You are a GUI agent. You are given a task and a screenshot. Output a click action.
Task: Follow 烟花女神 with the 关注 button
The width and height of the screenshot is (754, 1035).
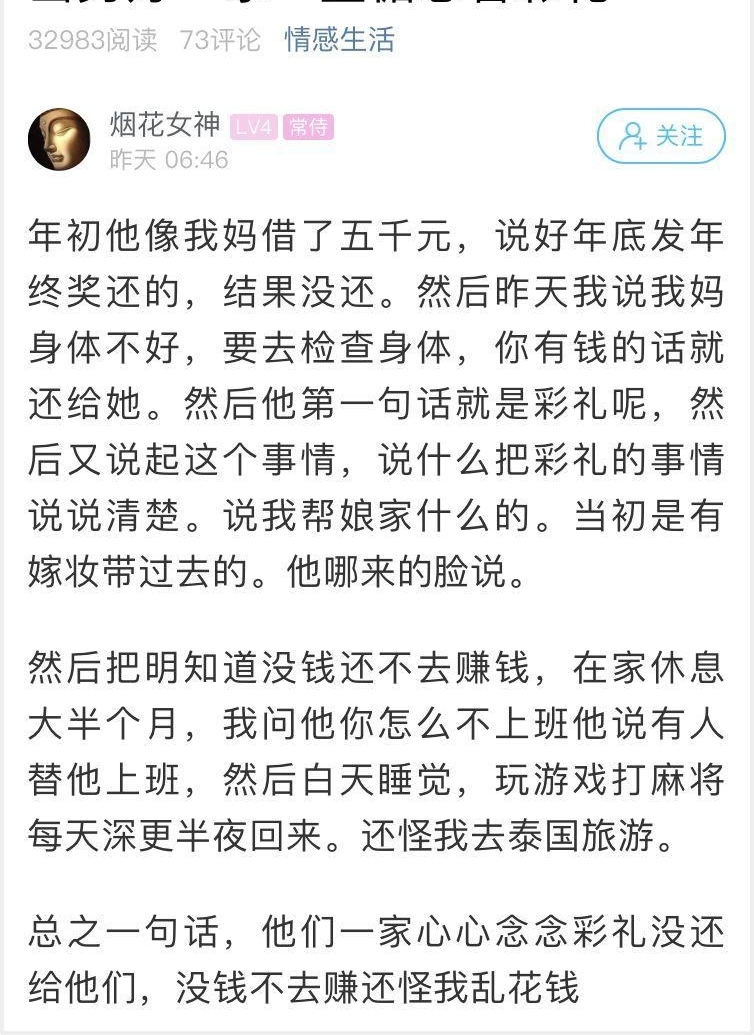click(x=661, y=136)
